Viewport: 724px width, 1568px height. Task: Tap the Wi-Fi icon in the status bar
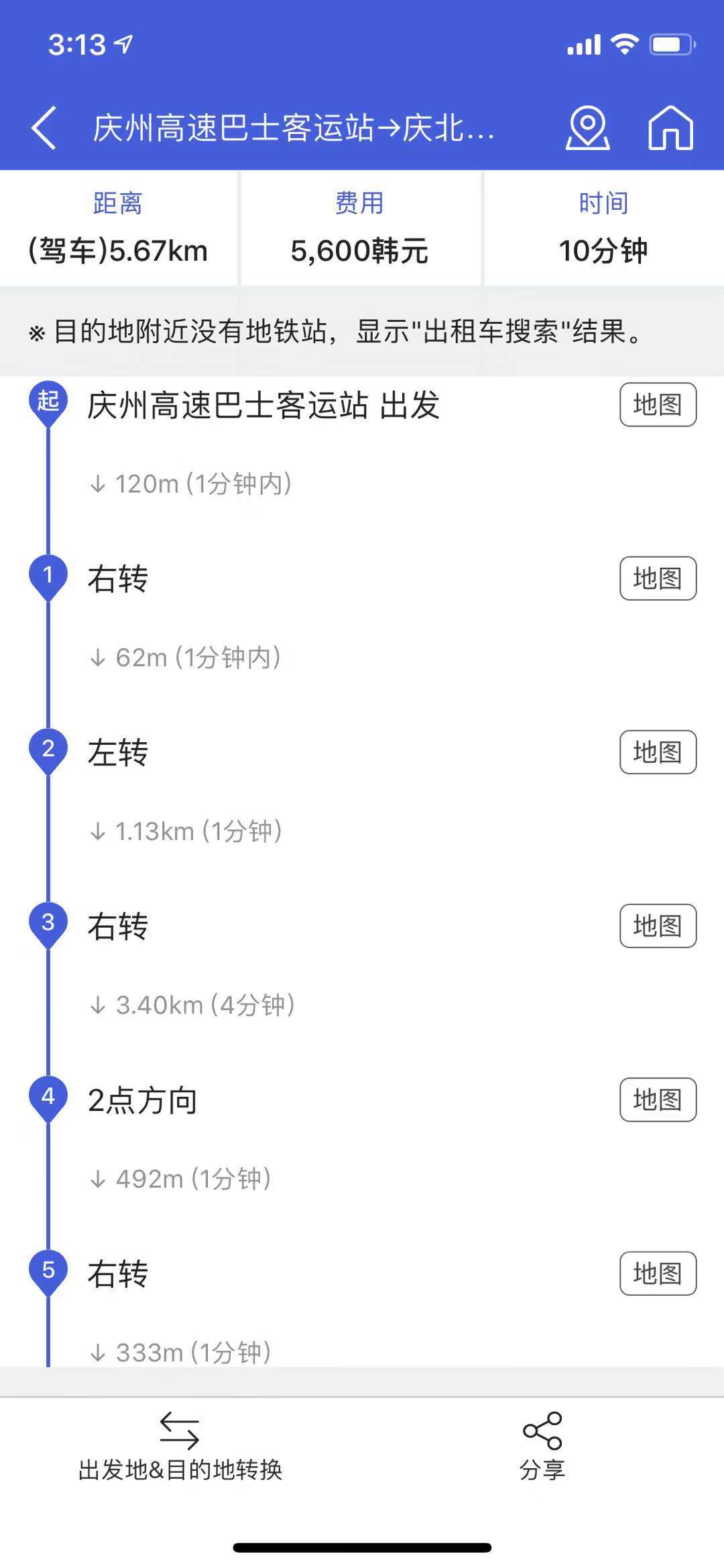tap(627, 44)
